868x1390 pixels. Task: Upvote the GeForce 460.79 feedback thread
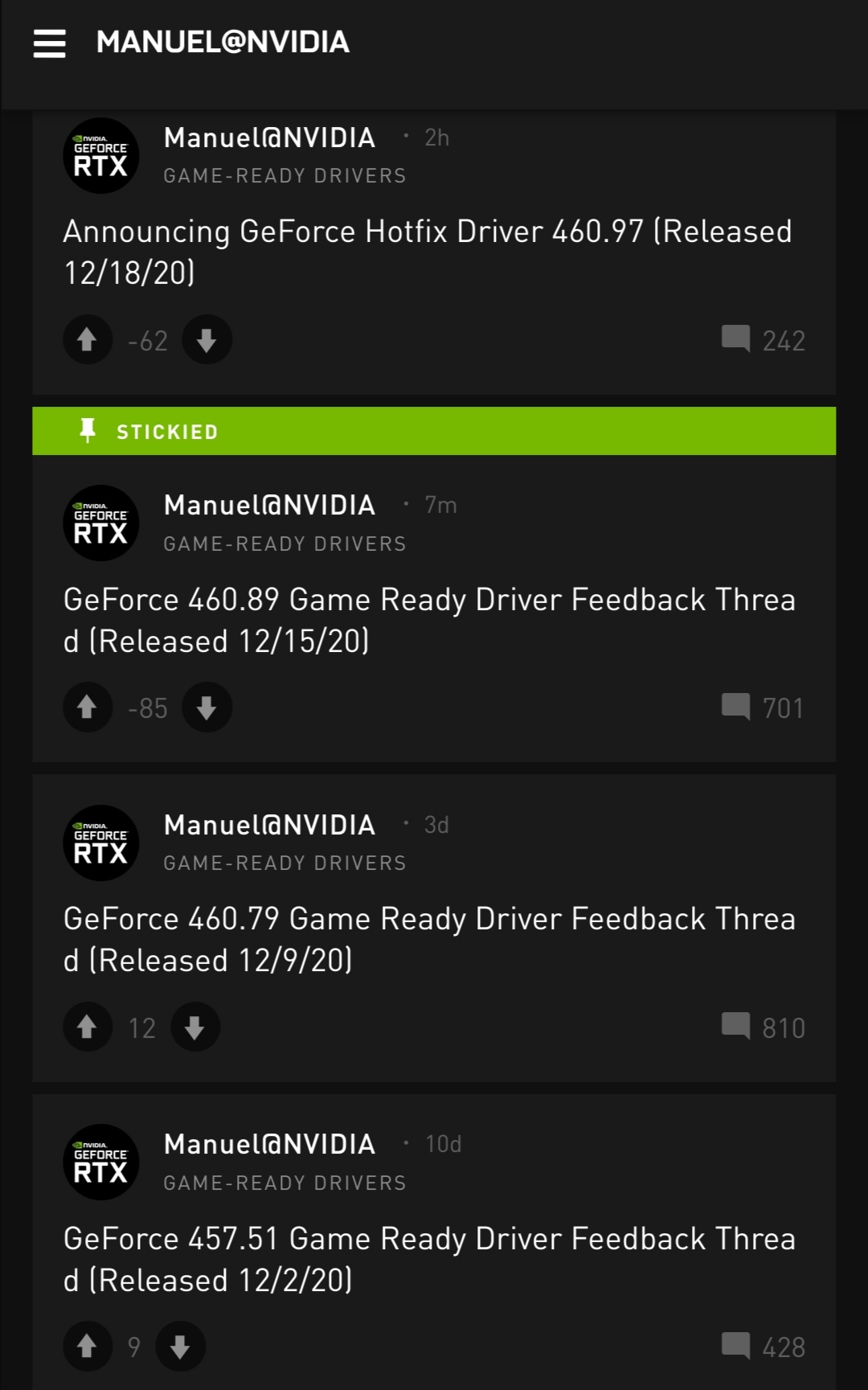tap(88, 1027)
